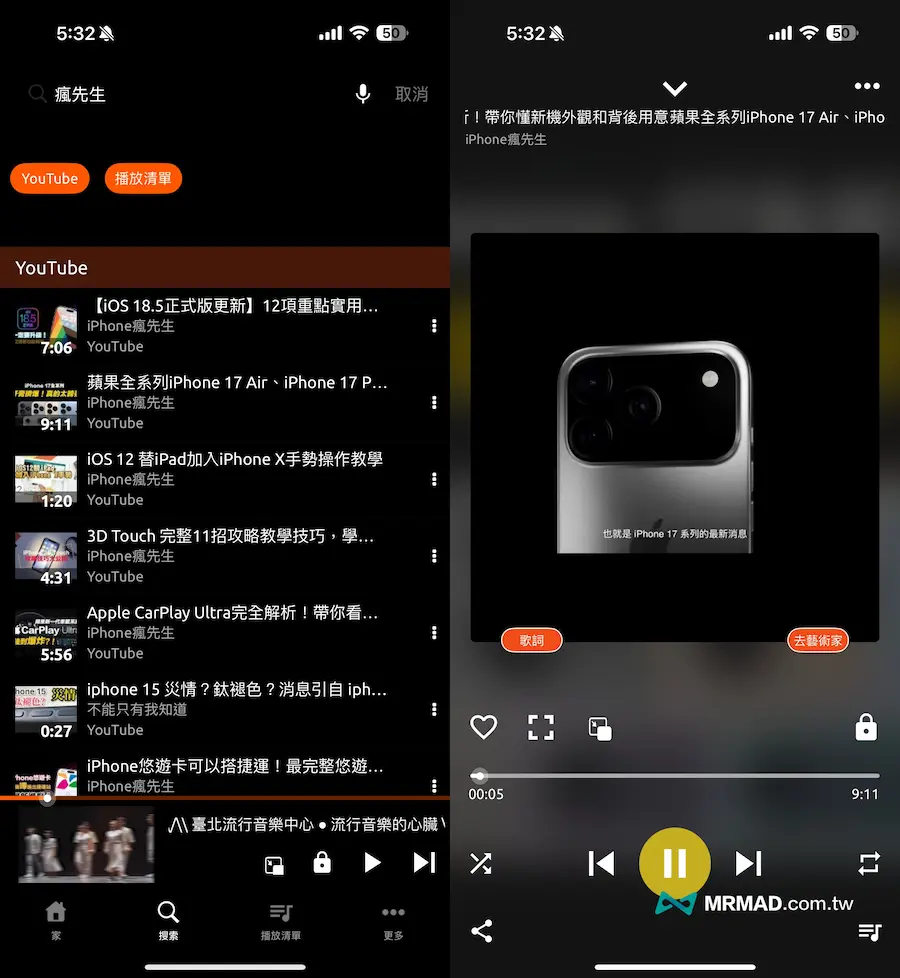Select the 播放清單 filter chip
This screenshot has width=900, height=978.
[143, 179]
